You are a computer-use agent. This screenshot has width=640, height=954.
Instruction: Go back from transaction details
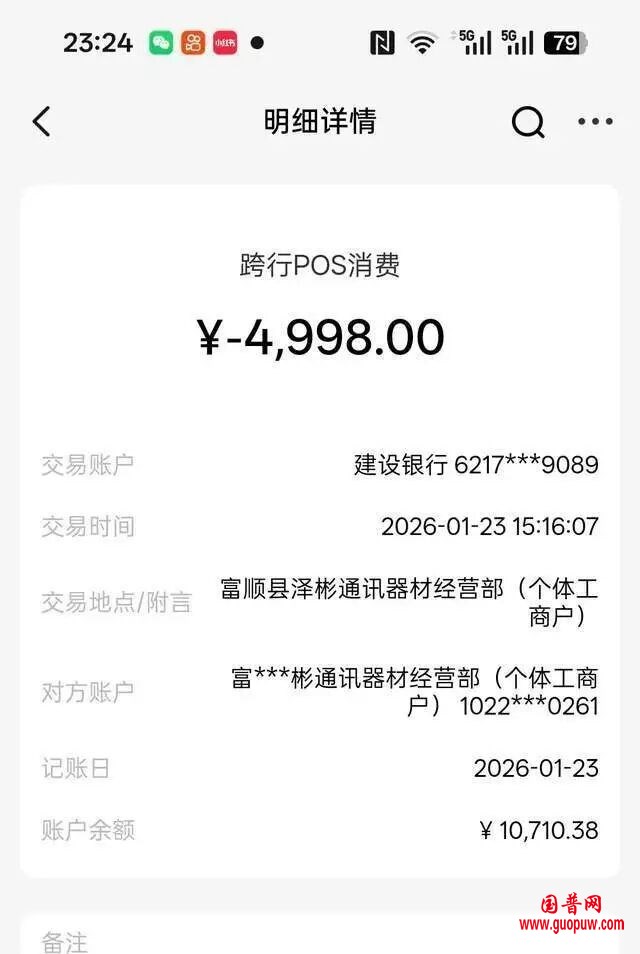[41, 122]
